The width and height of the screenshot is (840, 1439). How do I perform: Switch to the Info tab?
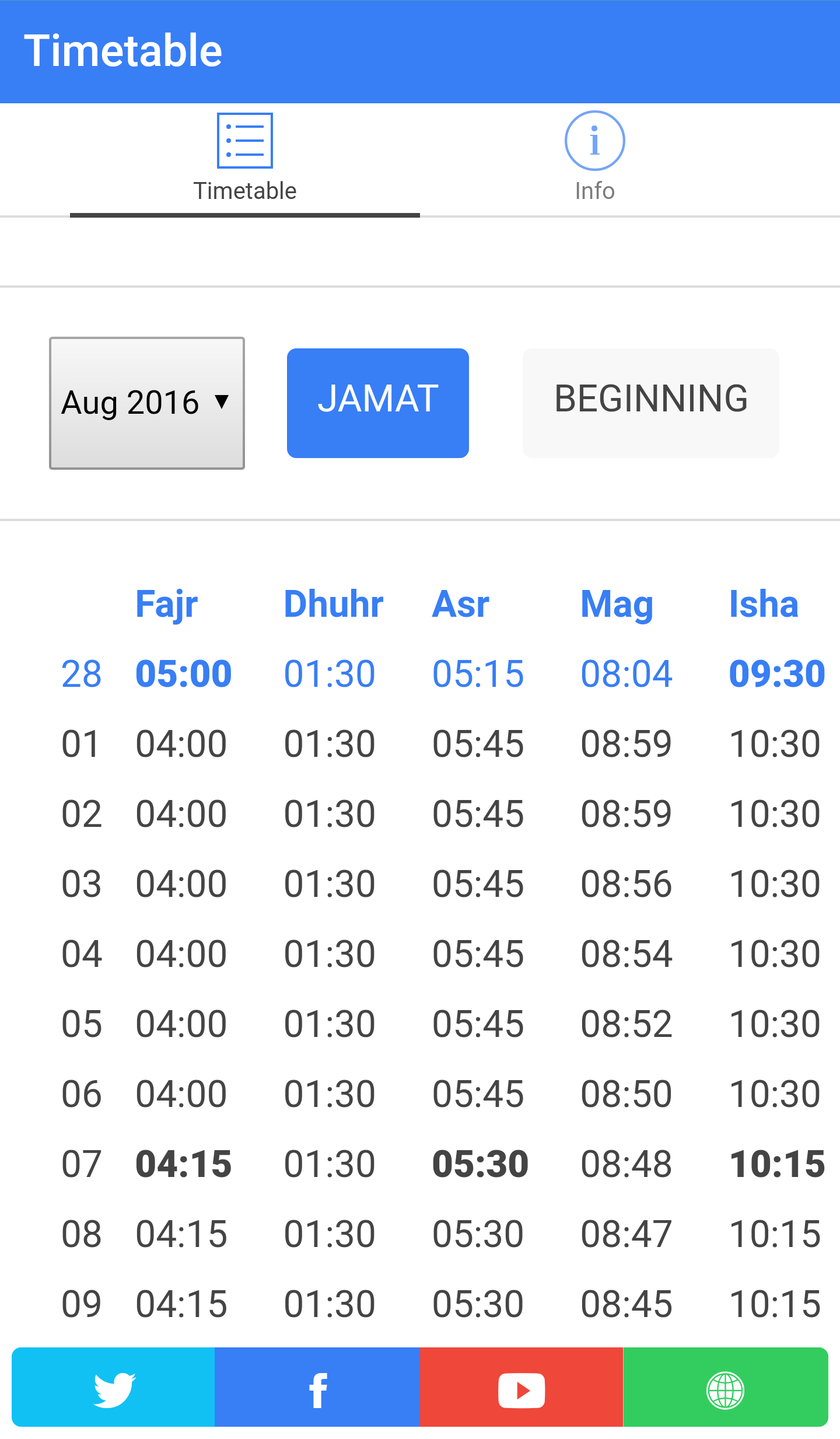(594, 158)
